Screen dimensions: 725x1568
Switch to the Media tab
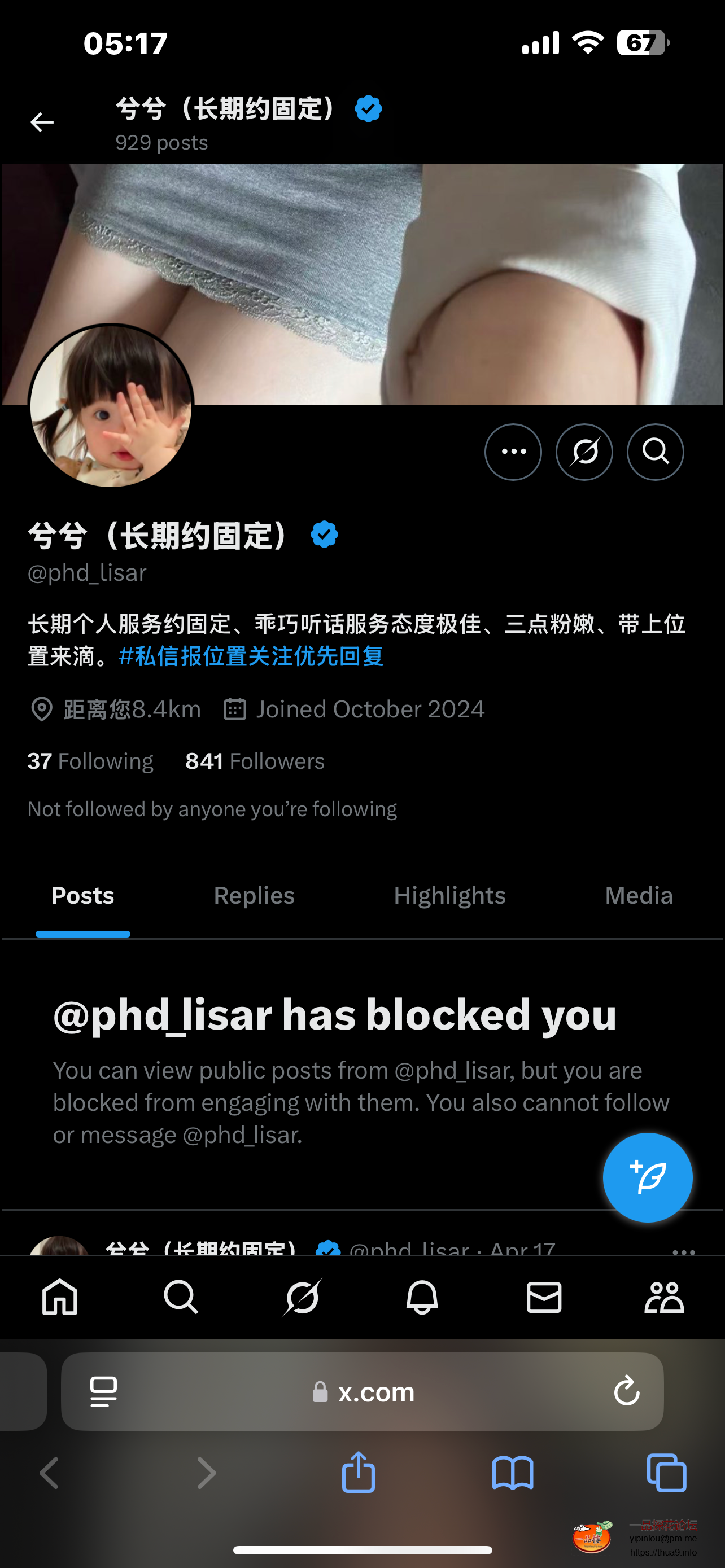[638, 895]
